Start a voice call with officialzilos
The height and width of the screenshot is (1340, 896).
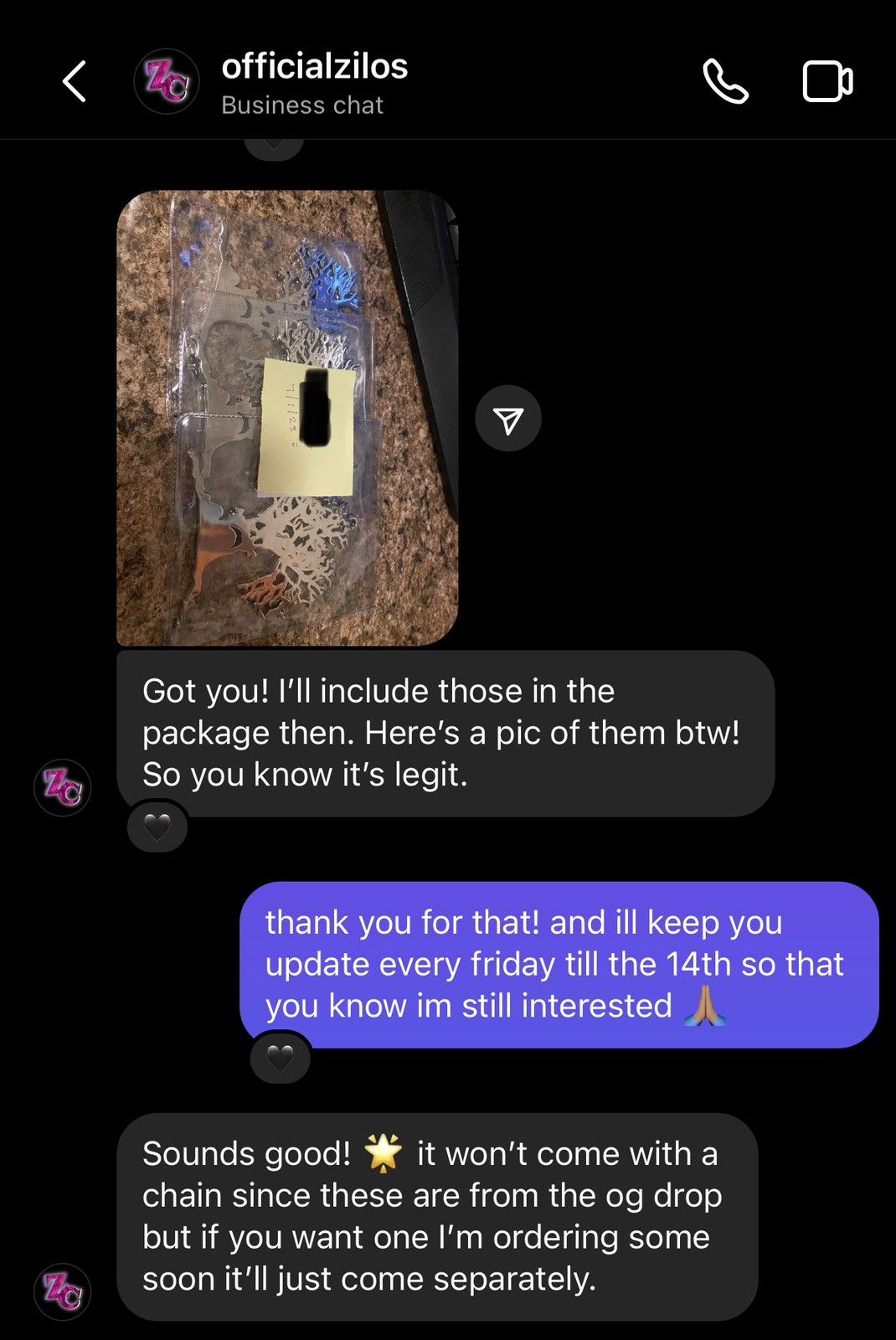(724, 82)
